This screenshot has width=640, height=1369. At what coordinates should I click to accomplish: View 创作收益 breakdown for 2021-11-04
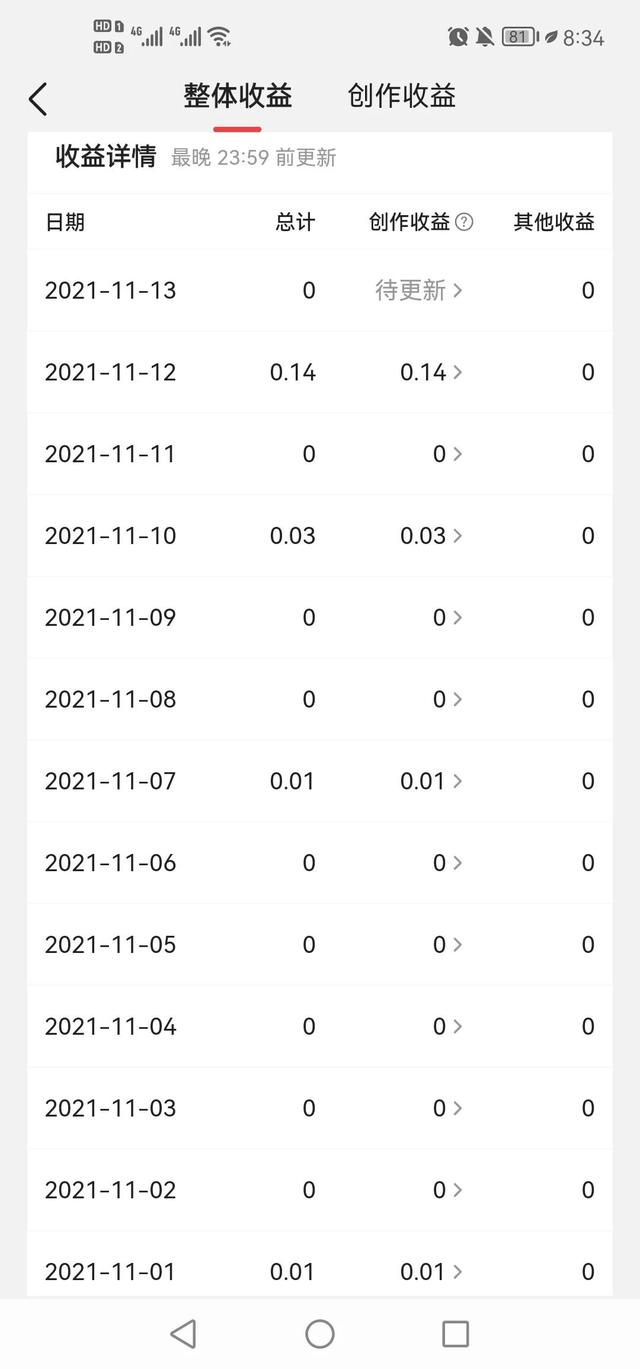tap(447, 1027)
